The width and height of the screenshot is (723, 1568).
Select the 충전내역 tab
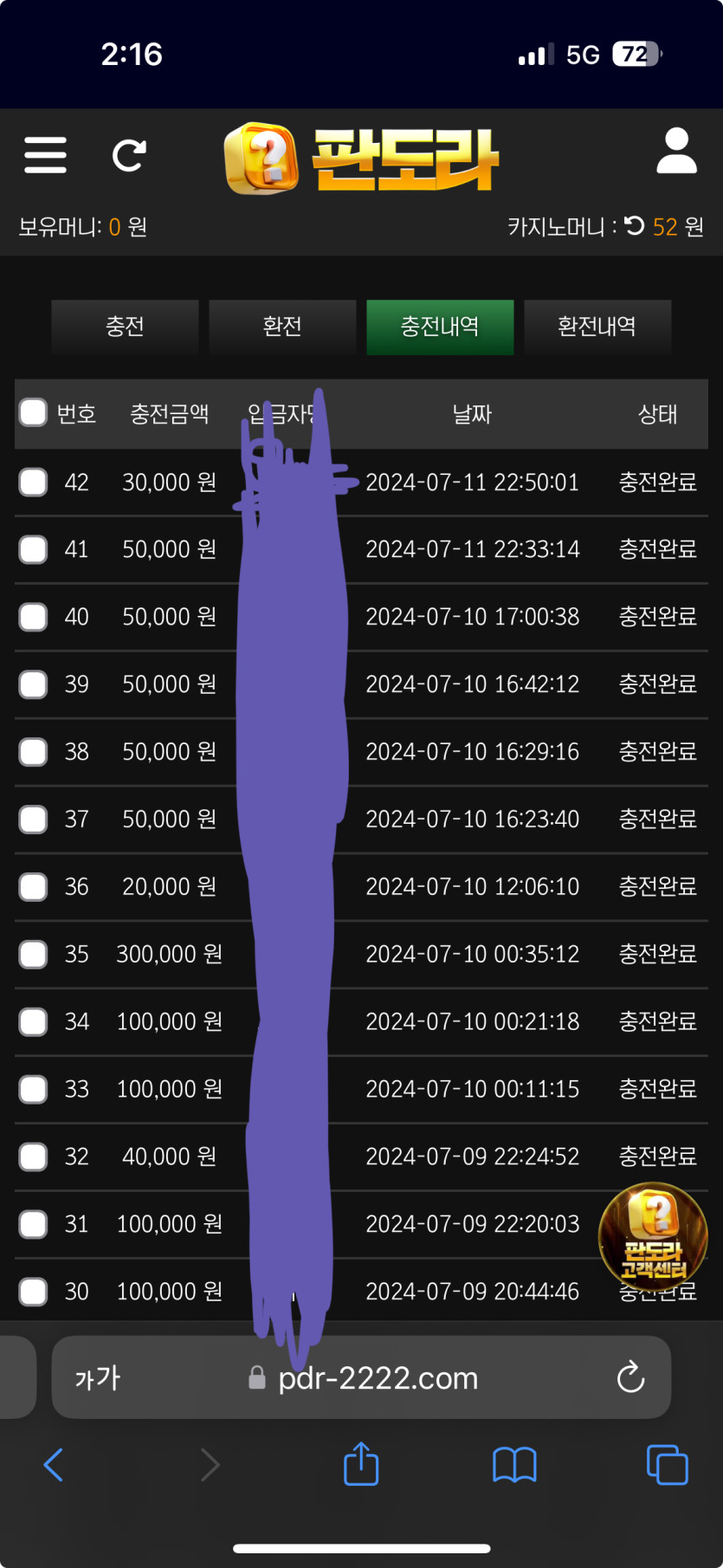point(440,327)
